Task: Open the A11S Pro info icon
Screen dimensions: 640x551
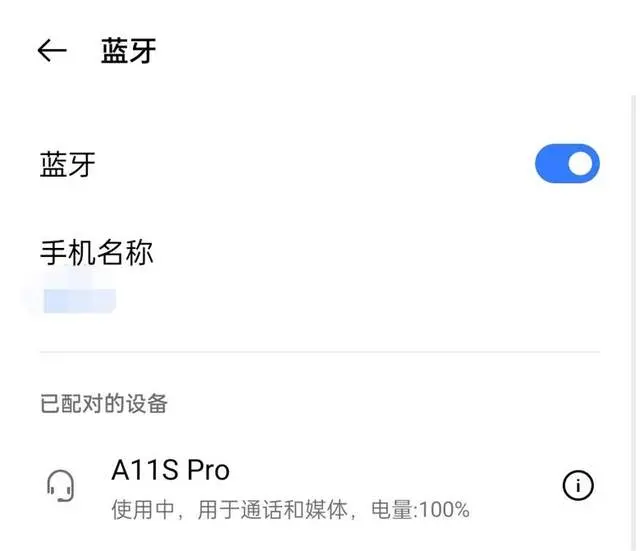Action: click(578, 486)
